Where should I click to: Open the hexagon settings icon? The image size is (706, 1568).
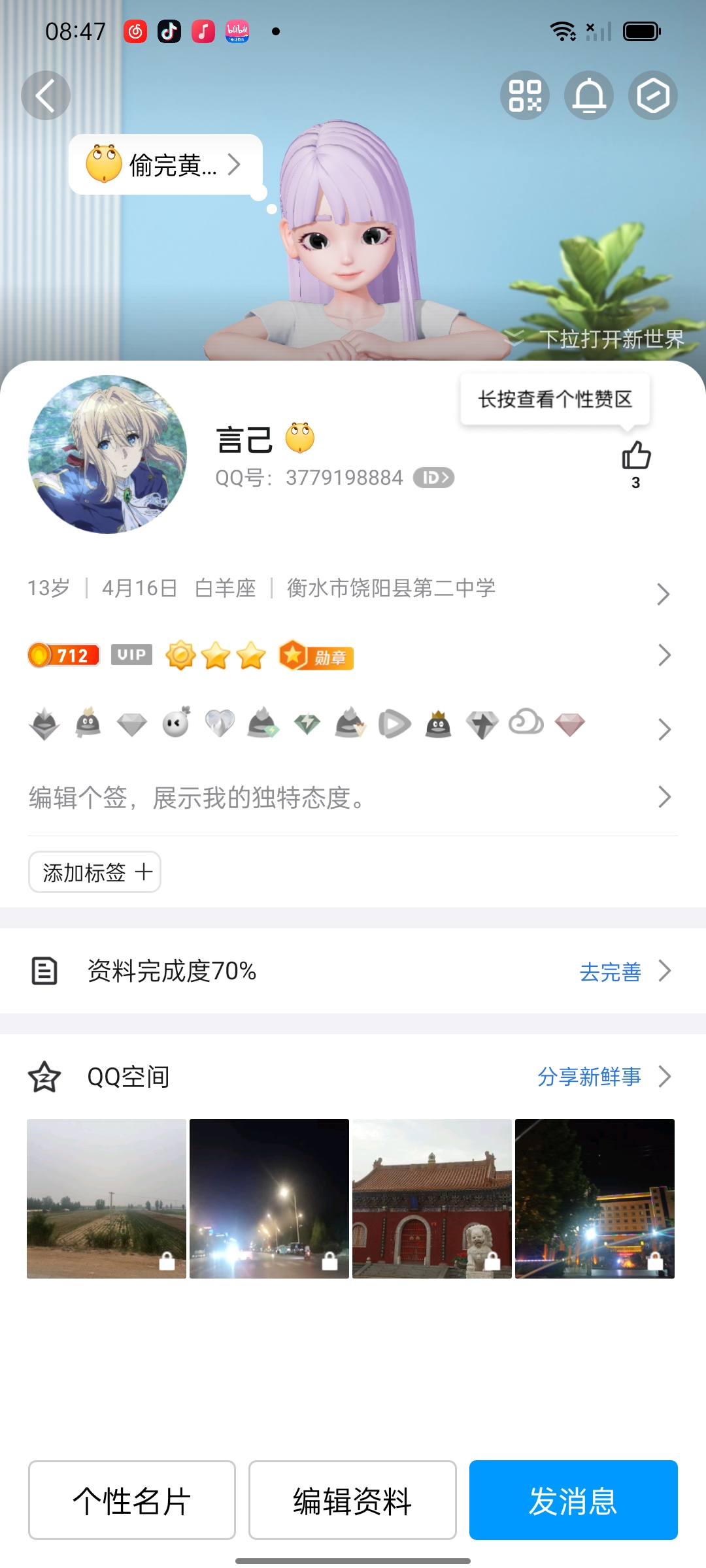click(653, 95)
